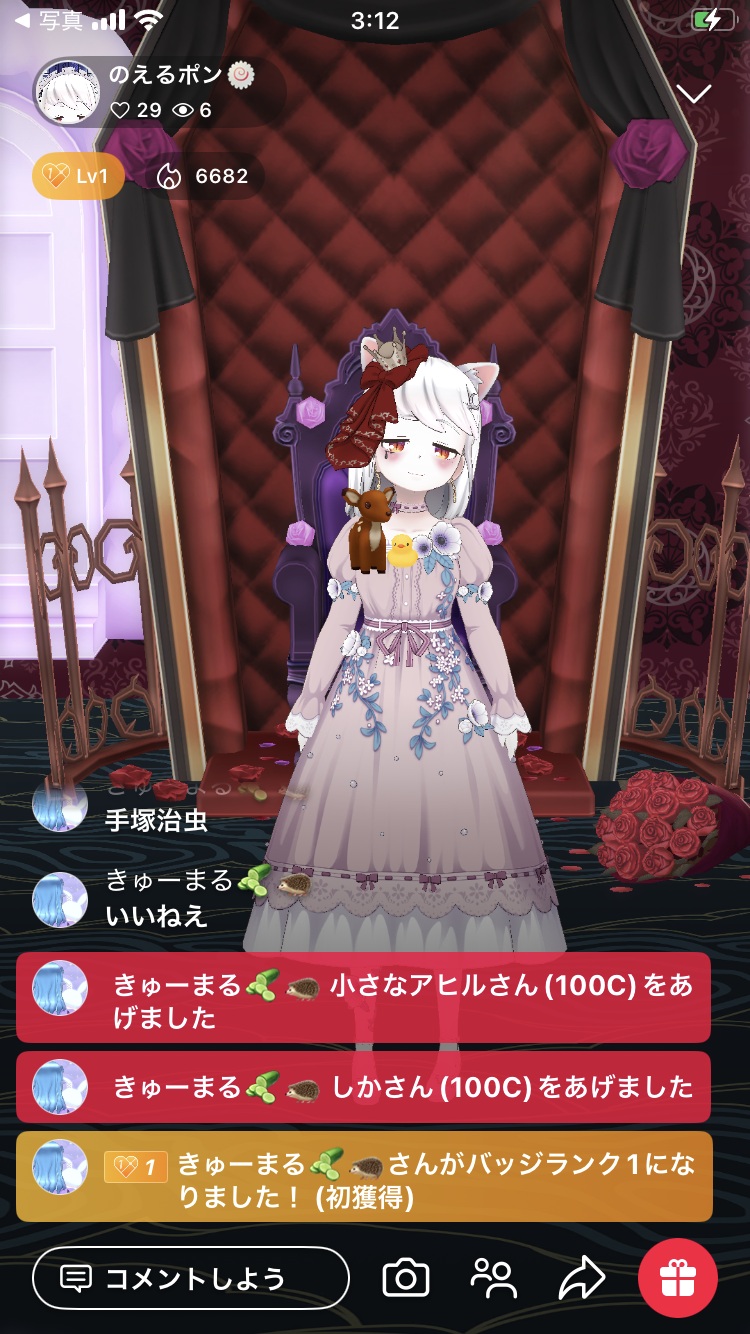Share this live stream

pos(581,1278)
